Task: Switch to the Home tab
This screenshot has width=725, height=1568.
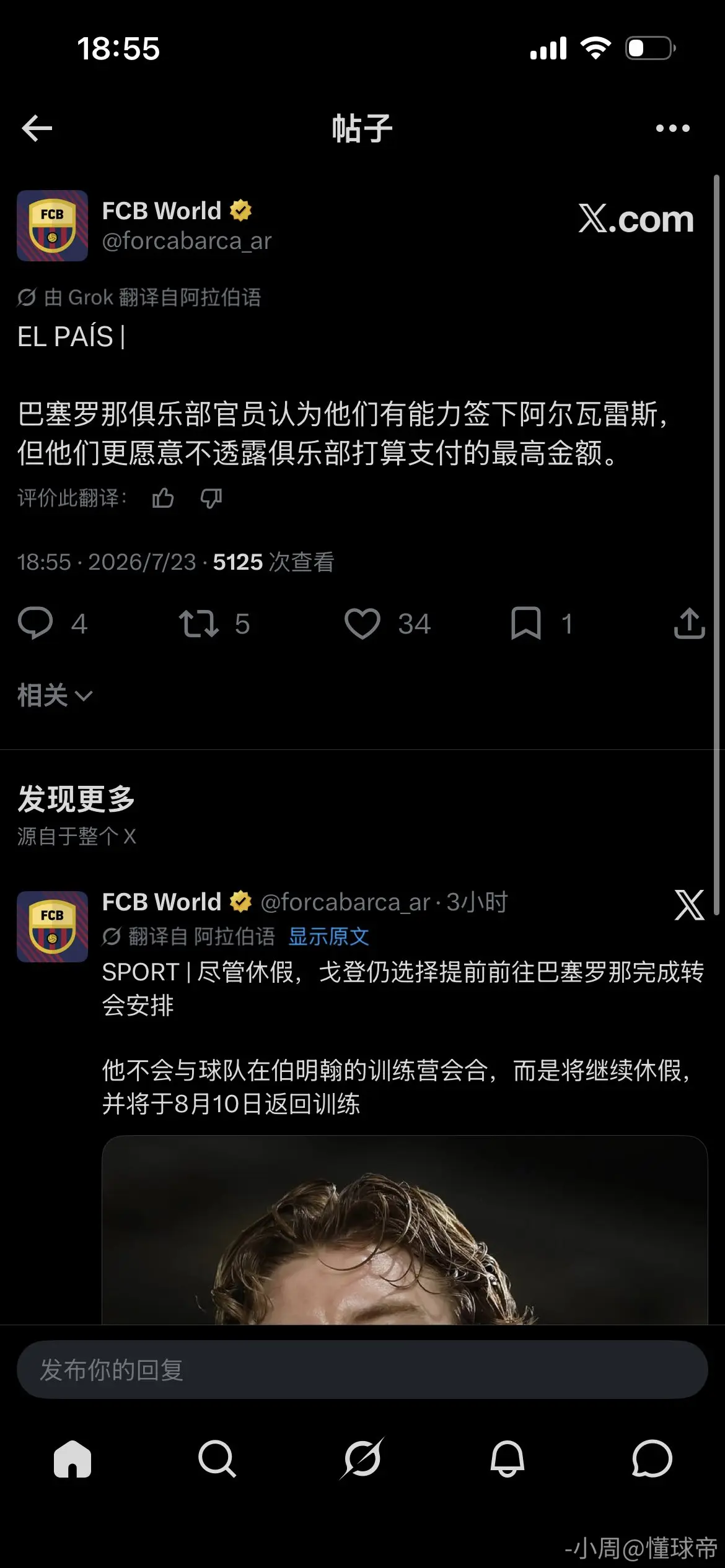Action: click(x=72, y=1459)
